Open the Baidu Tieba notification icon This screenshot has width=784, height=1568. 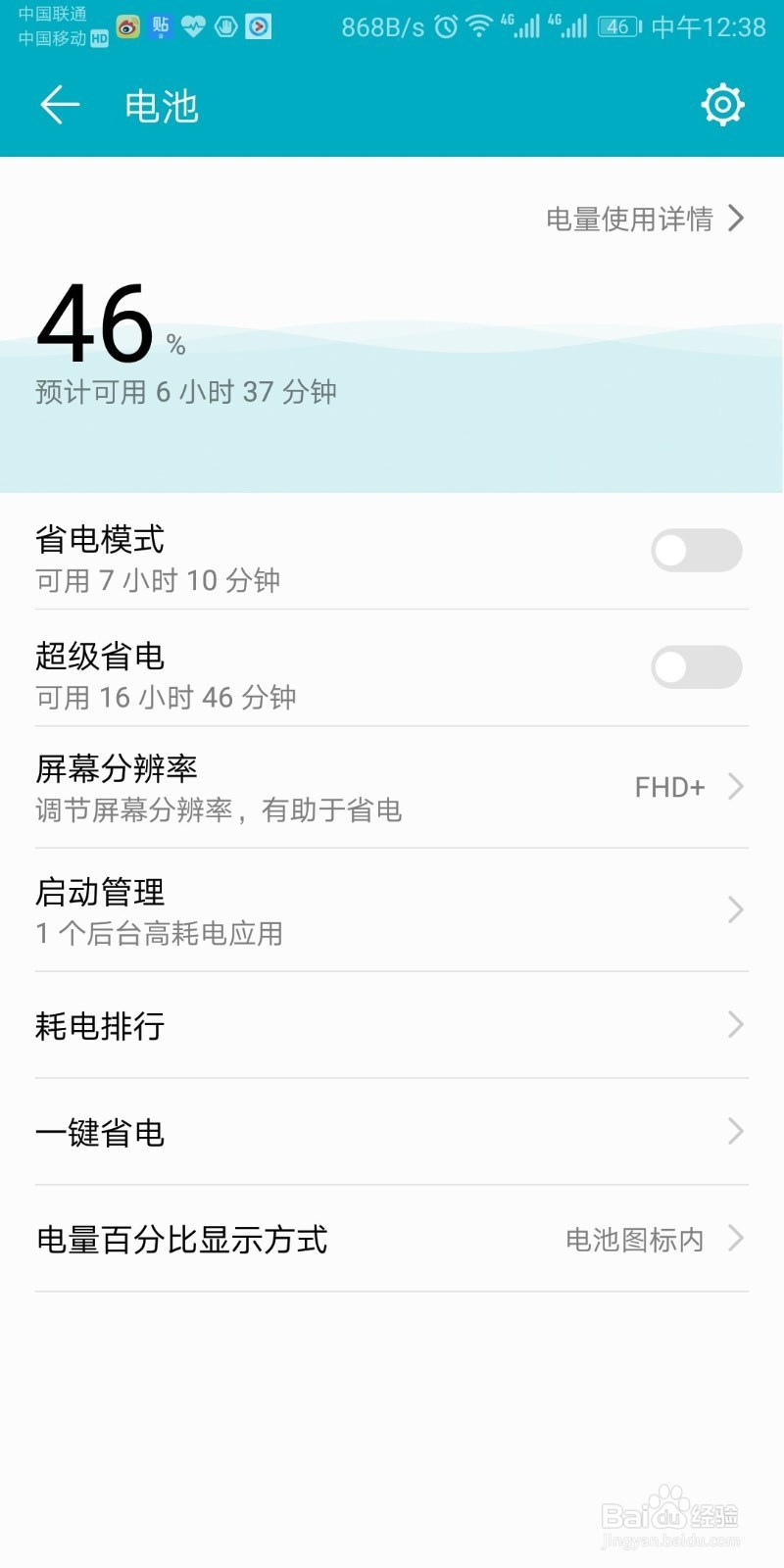point(159,27)
